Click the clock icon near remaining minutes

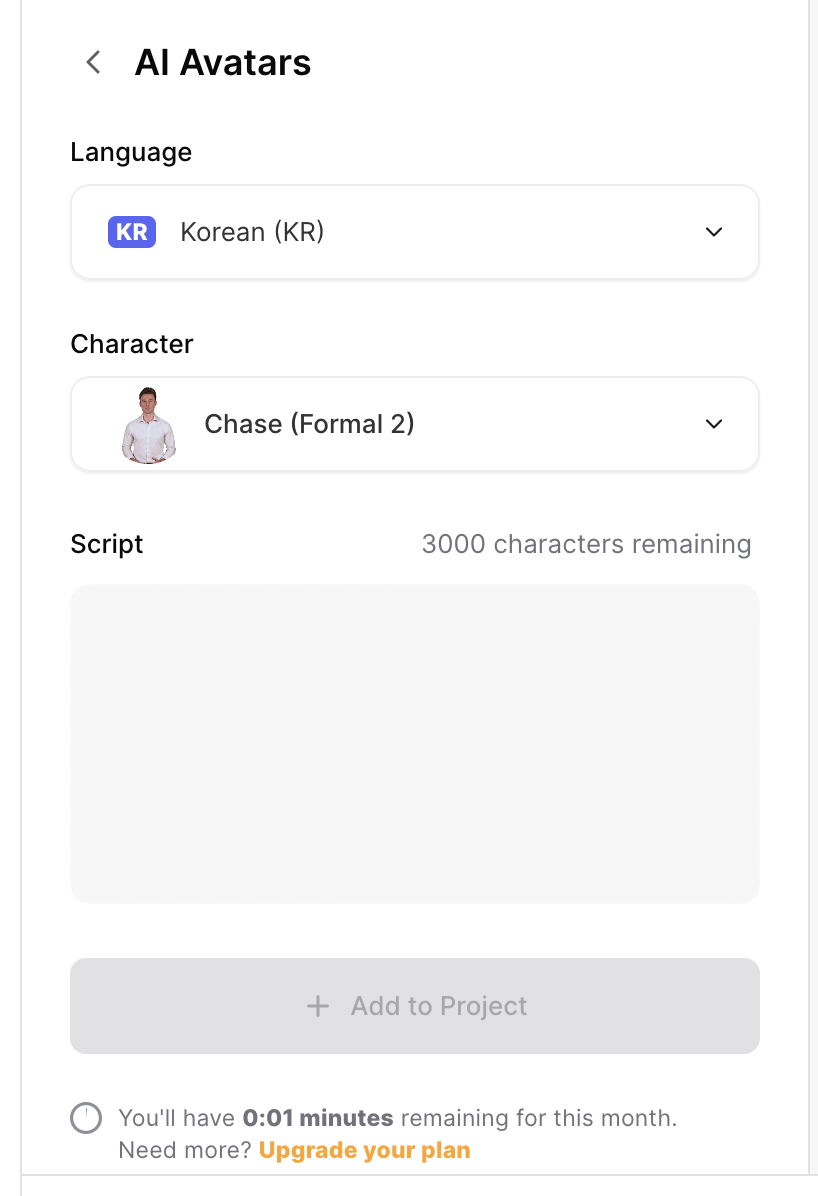pos(86,1118)
